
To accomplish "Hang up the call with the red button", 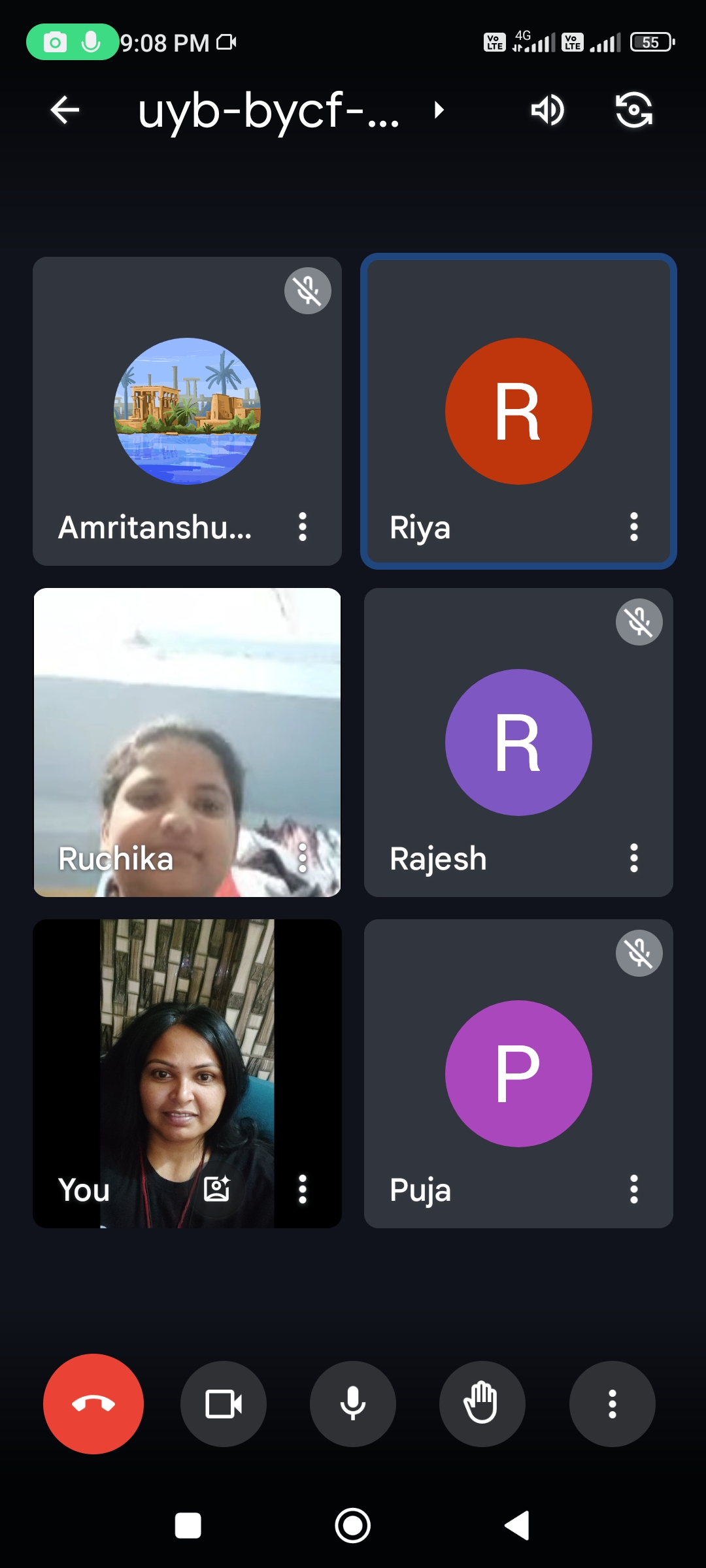I will [x=93, y=1404].
